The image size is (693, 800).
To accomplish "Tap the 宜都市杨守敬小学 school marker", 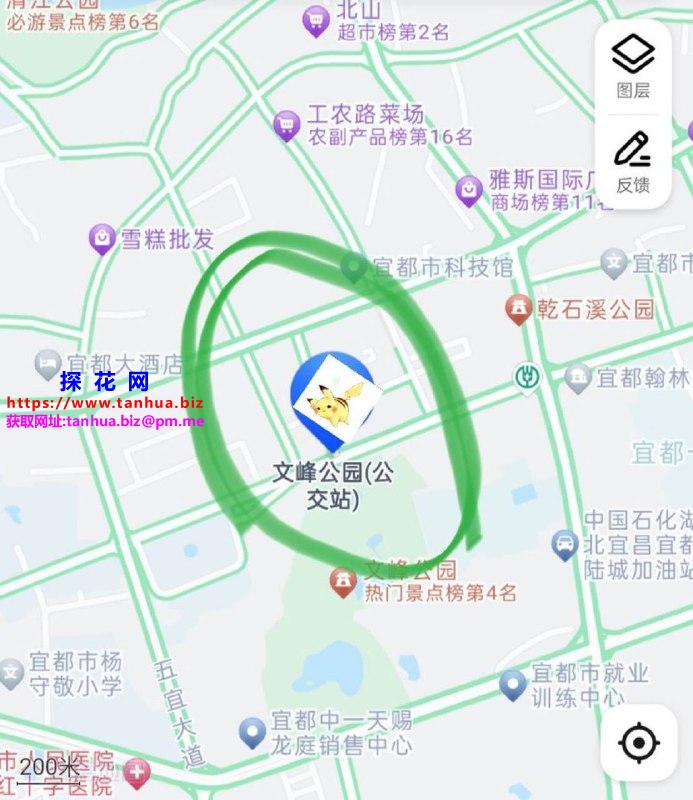I will [11, 673].
